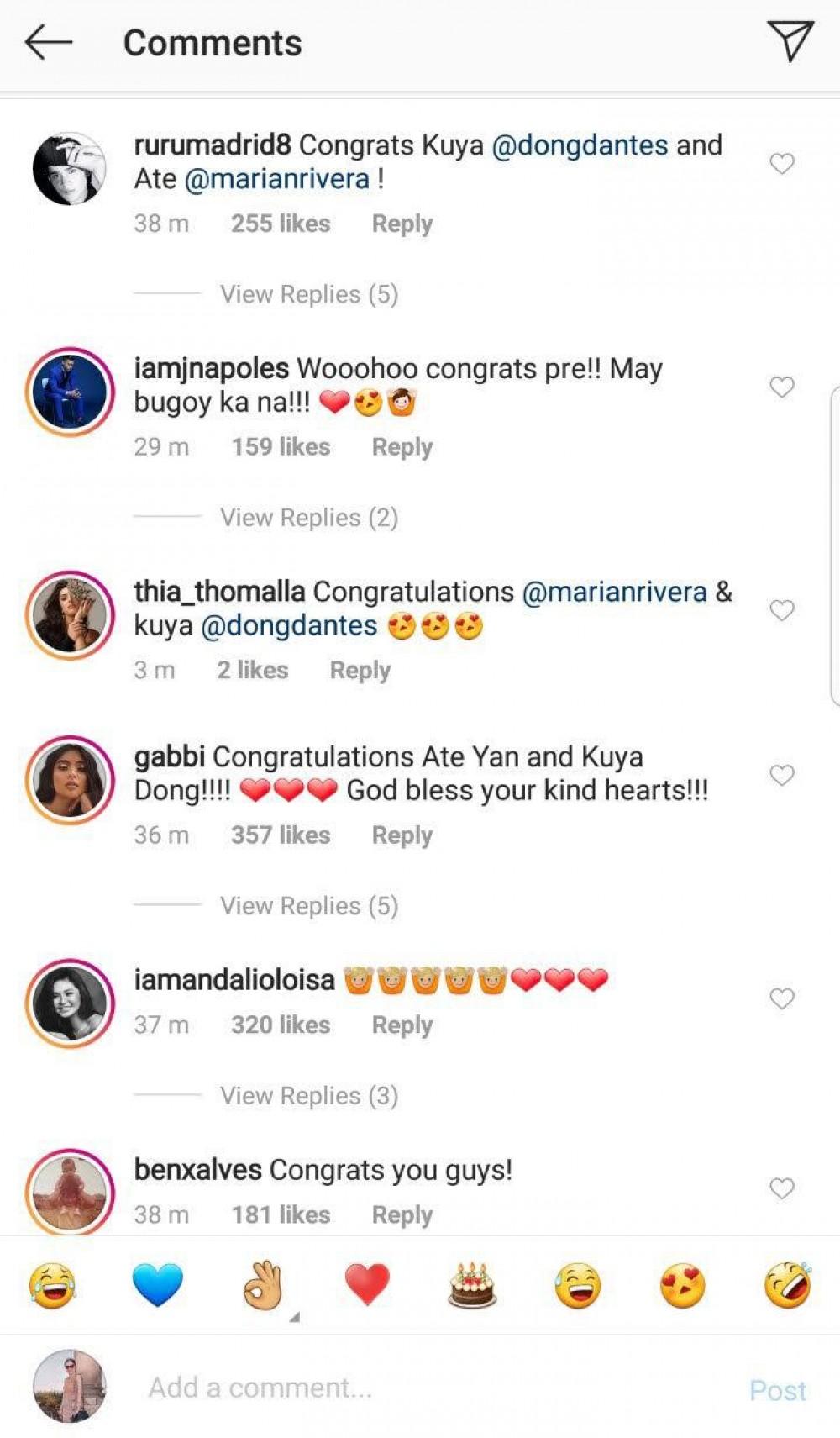The image size is (840, 1438).
Task: Insert the red heart emoji
Action: tap(367, 1285)
